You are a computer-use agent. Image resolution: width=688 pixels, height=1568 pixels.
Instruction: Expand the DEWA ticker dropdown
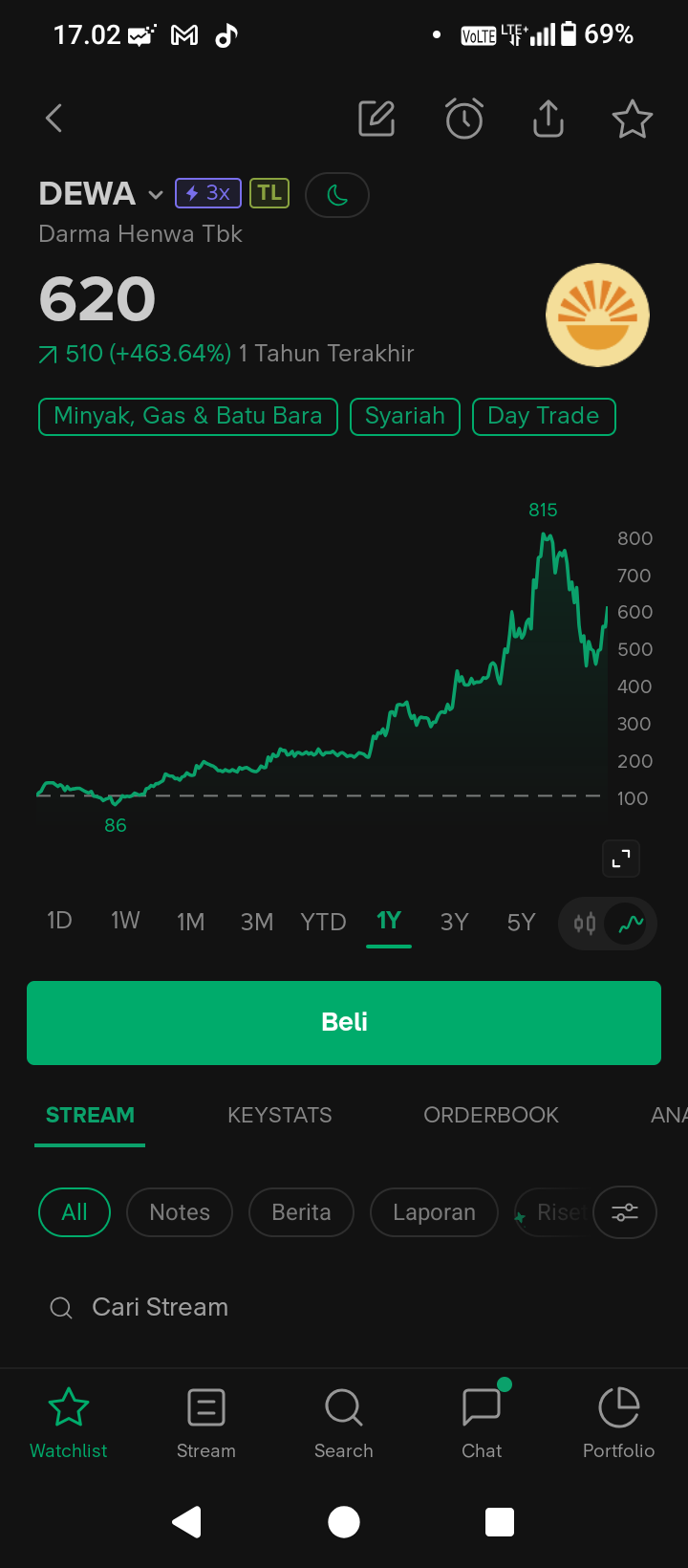click(156, 195)
